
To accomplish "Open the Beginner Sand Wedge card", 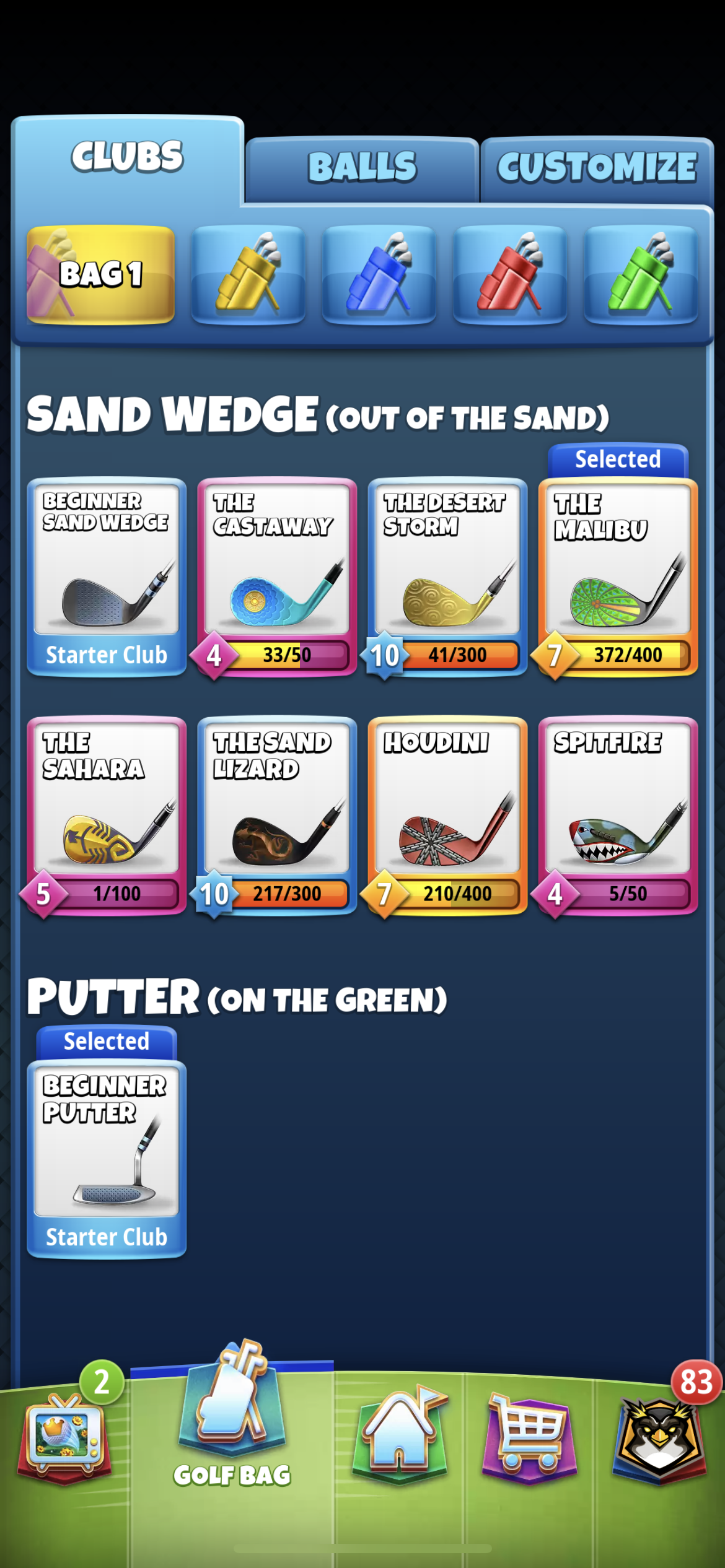I will tap(107, 577).
